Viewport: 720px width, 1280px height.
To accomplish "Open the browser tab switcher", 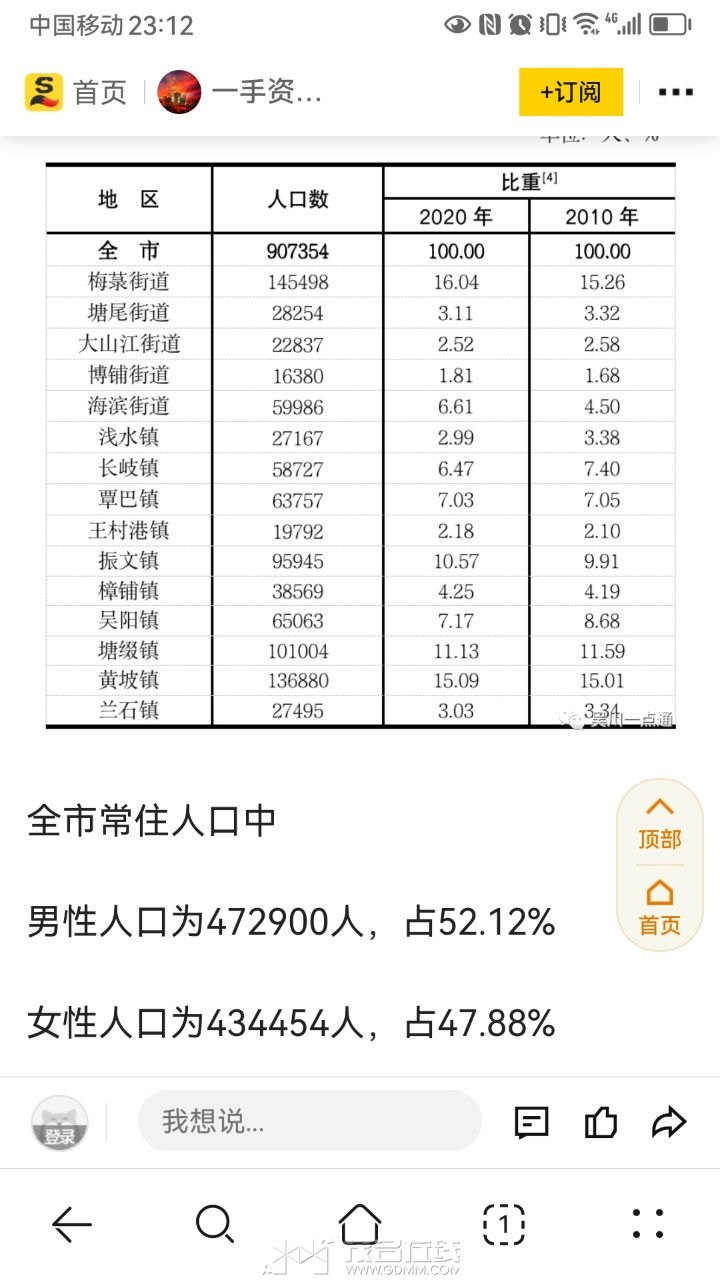I will [x=504, y=1224].
